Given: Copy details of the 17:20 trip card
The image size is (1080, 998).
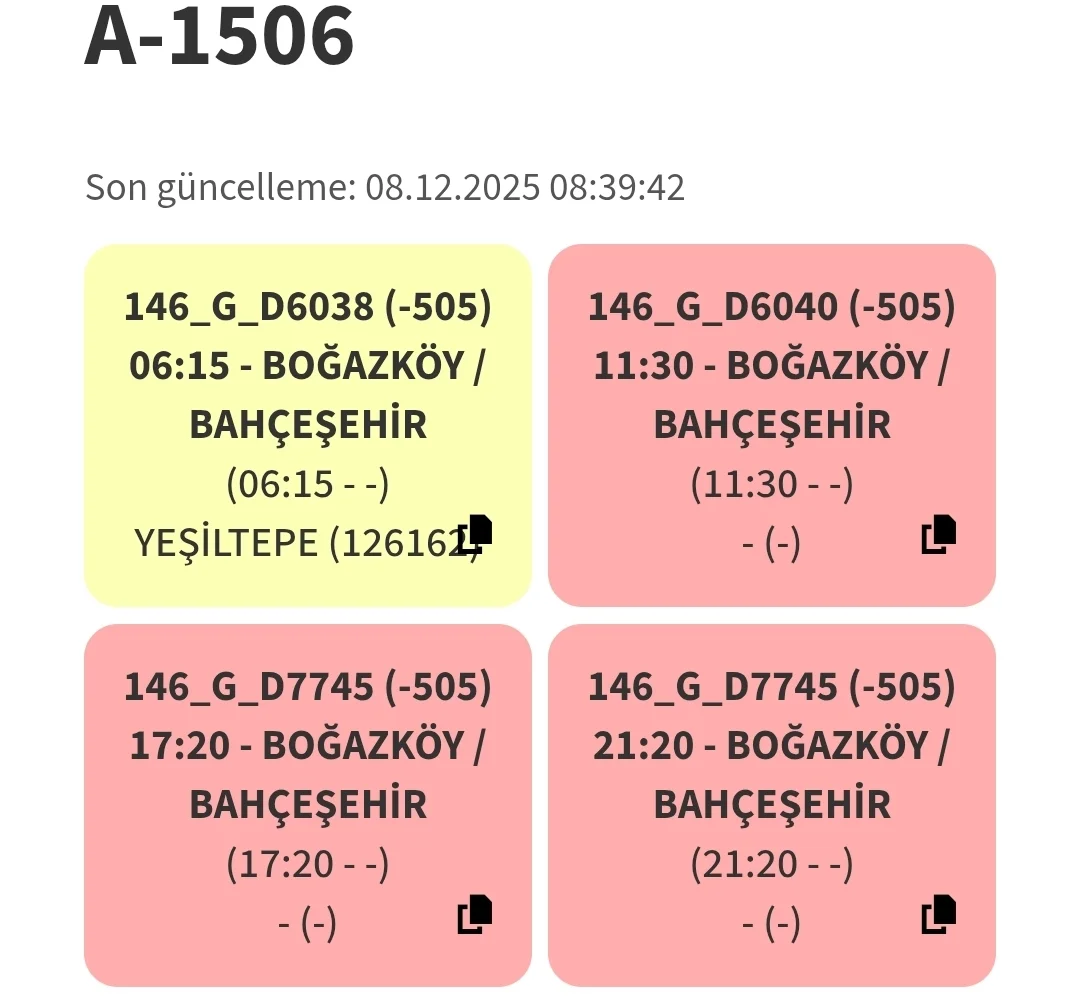Looking at the screenshot, I should [x=475, y=914].
